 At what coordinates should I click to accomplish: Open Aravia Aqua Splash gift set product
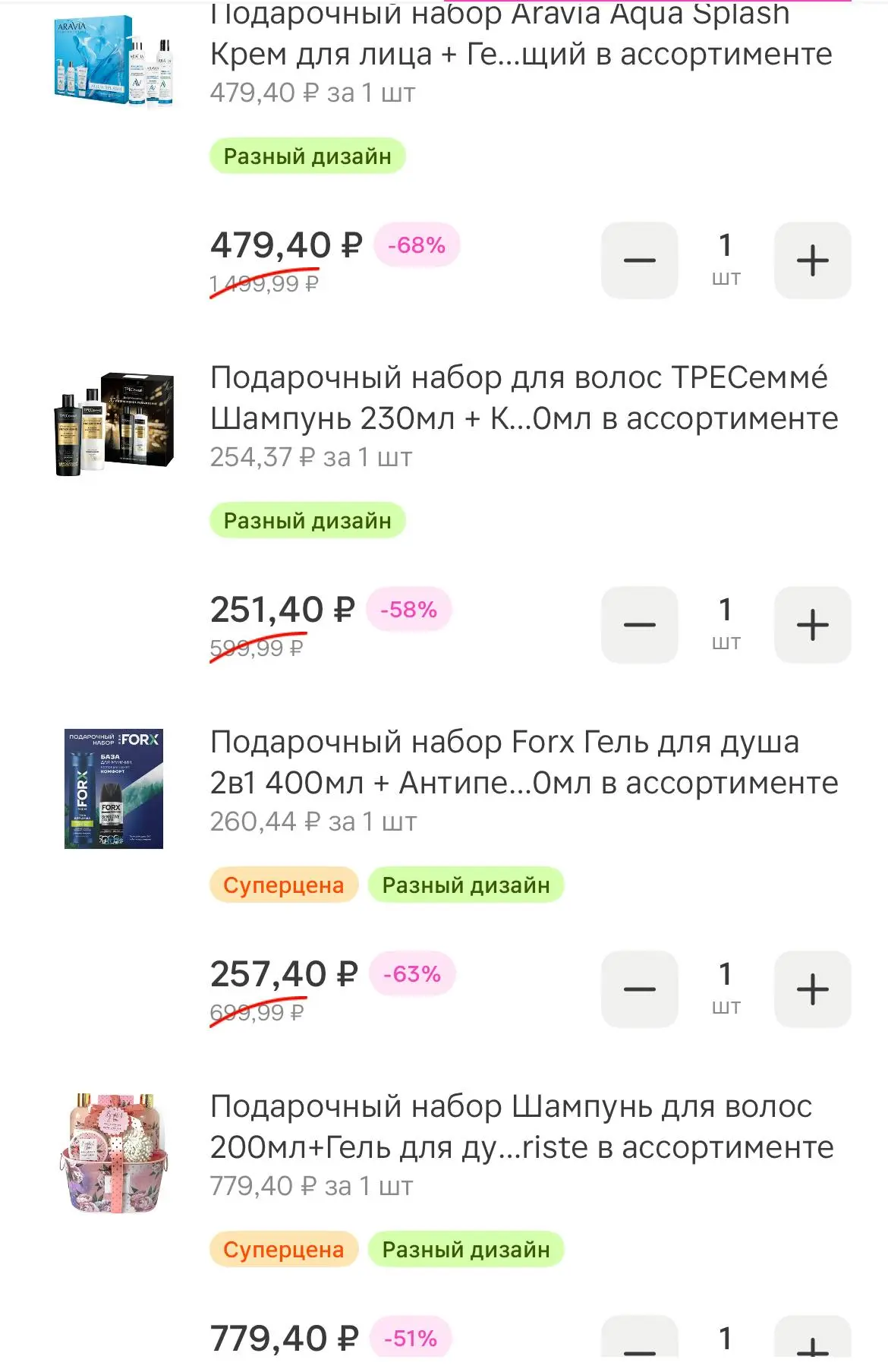[x=521, y=34]
